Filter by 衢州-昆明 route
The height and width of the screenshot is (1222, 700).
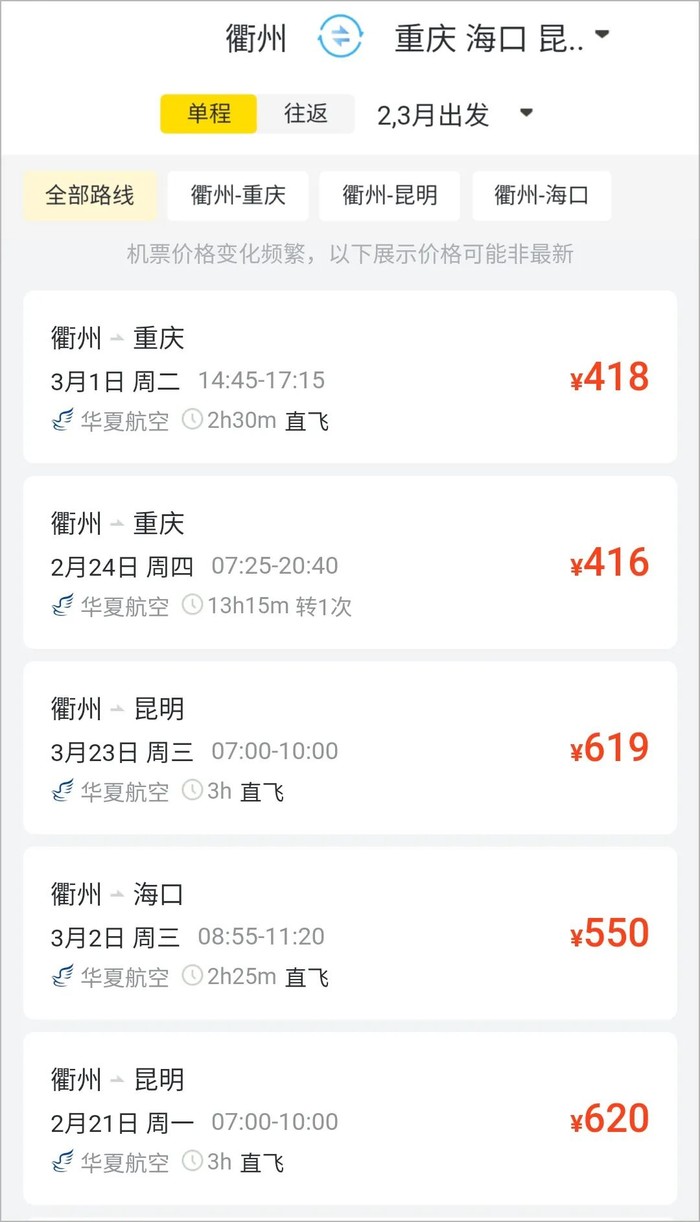click(x=390, y=195)
